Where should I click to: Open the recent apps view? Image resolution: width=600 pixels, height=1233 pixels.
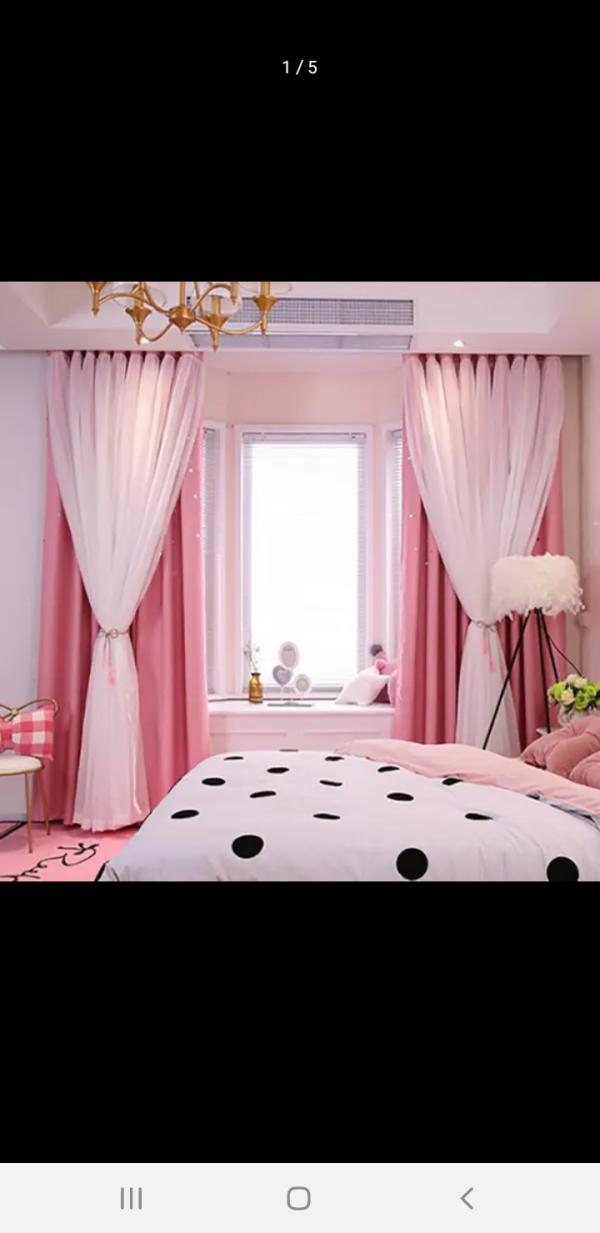coord(131,1198)
